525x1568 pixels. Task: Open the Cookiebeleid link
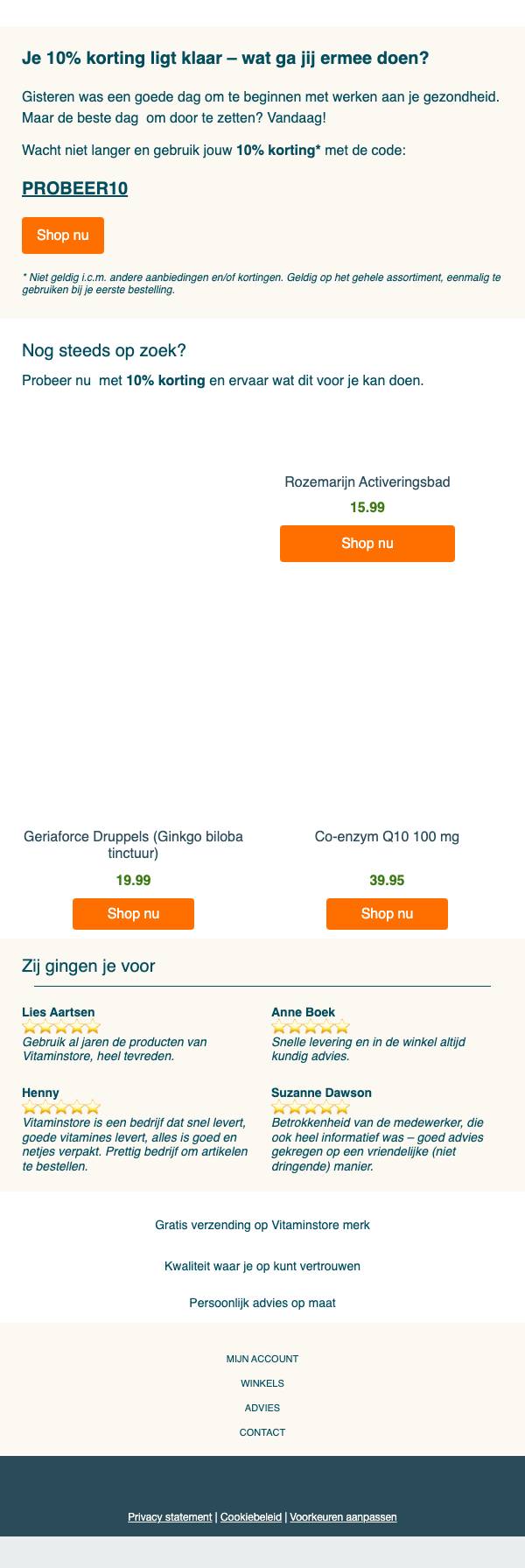point(251,1516)
